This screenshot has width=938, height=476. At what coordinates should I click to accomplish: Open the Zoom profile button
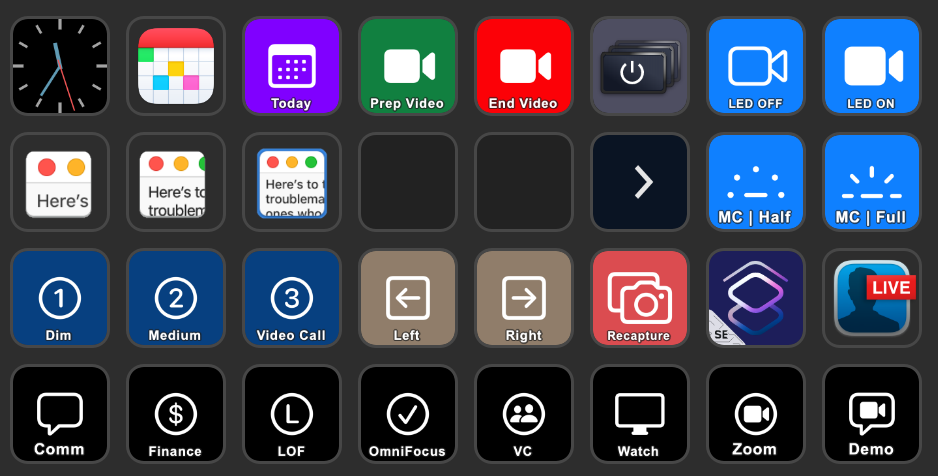click(756, 414)
